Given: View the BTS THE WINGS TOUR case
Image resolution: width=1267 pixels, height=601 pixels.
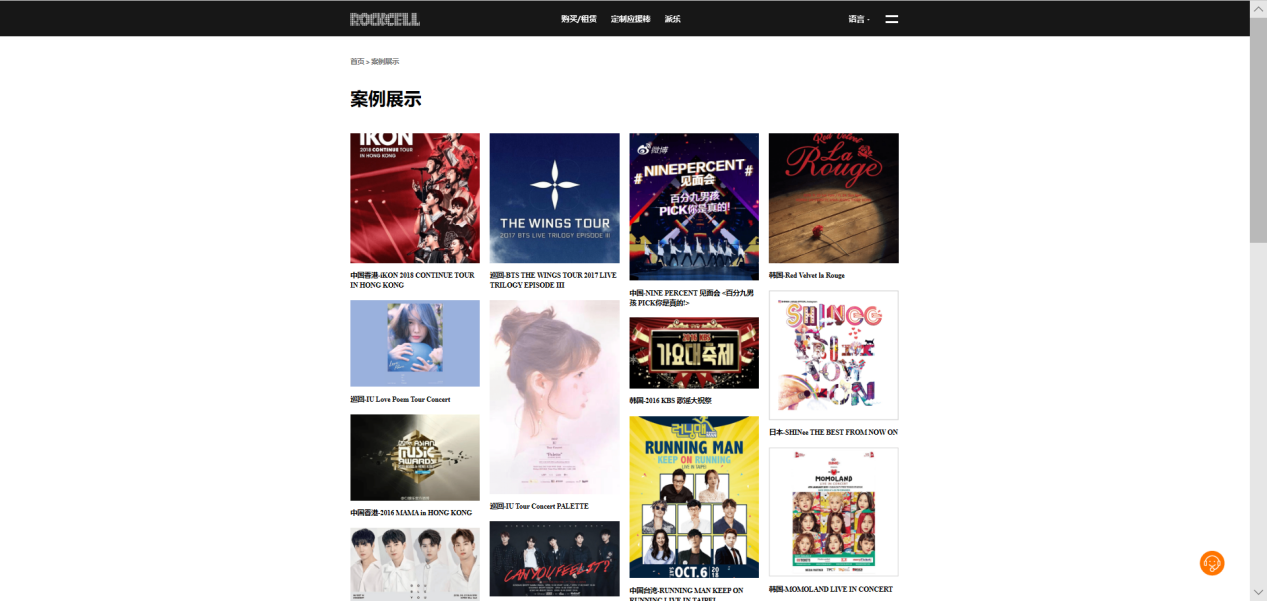Looking at the screenshot, I should pos(554,198).
